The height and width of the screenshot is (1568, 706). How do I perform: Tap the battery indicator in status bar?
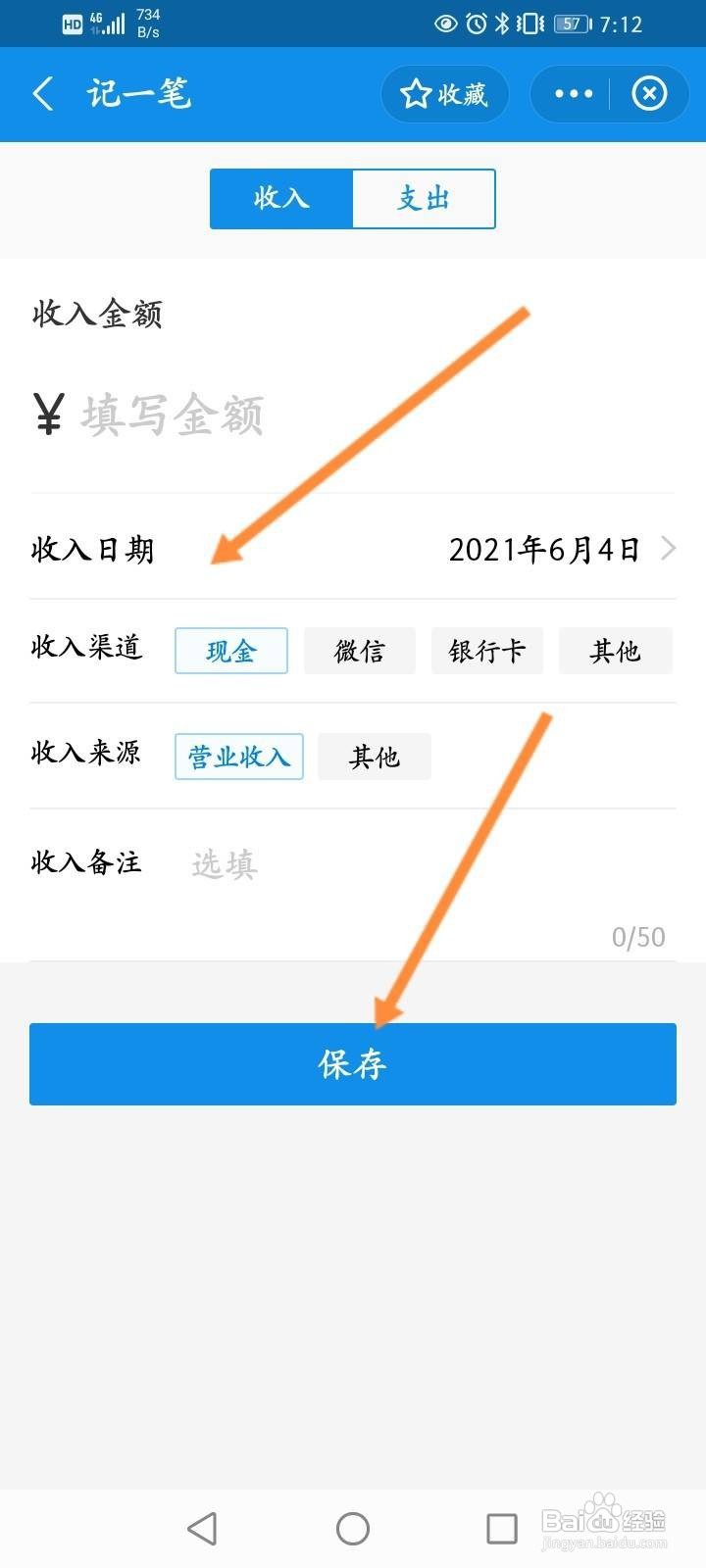coord(569,22)
